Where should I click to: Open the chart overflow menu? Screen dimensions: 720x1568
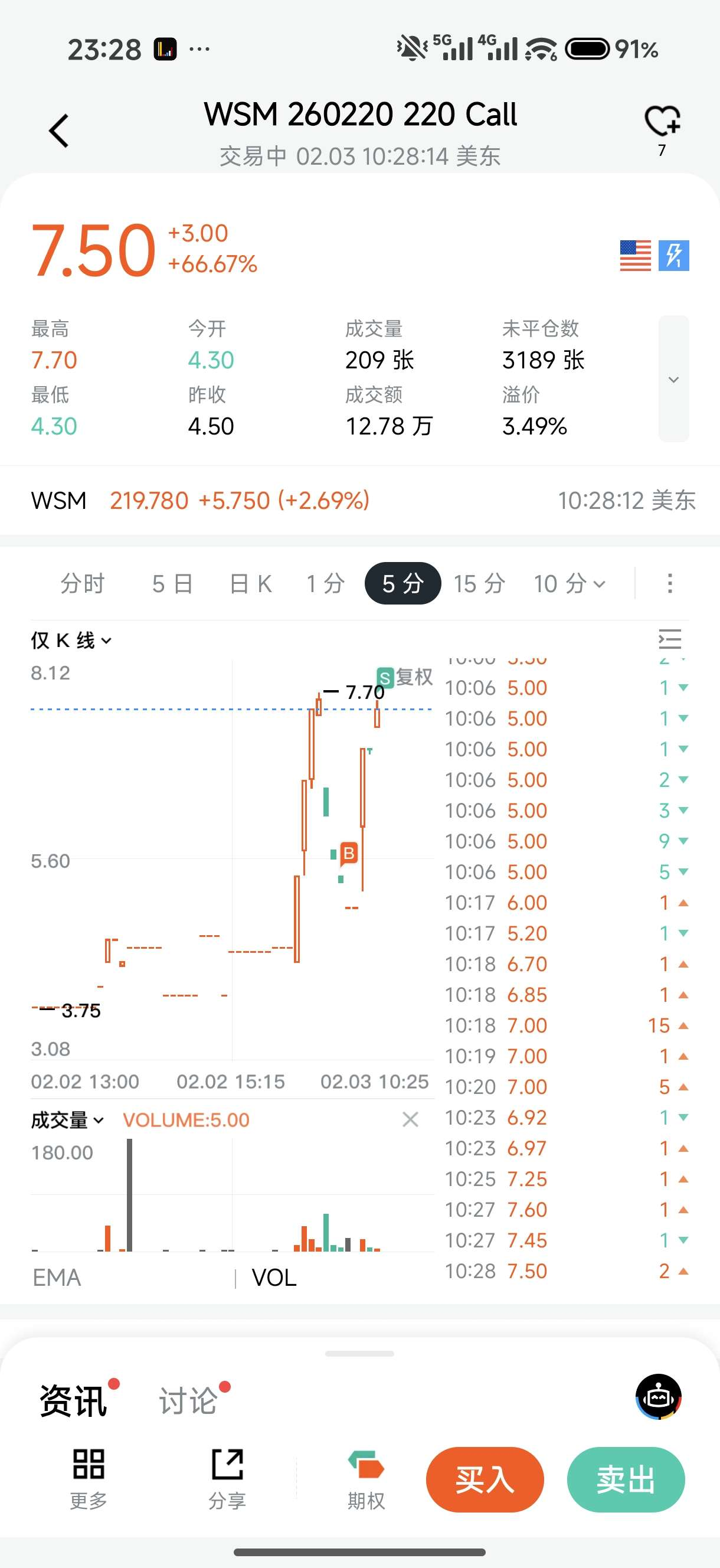click(x=669, y=584)
